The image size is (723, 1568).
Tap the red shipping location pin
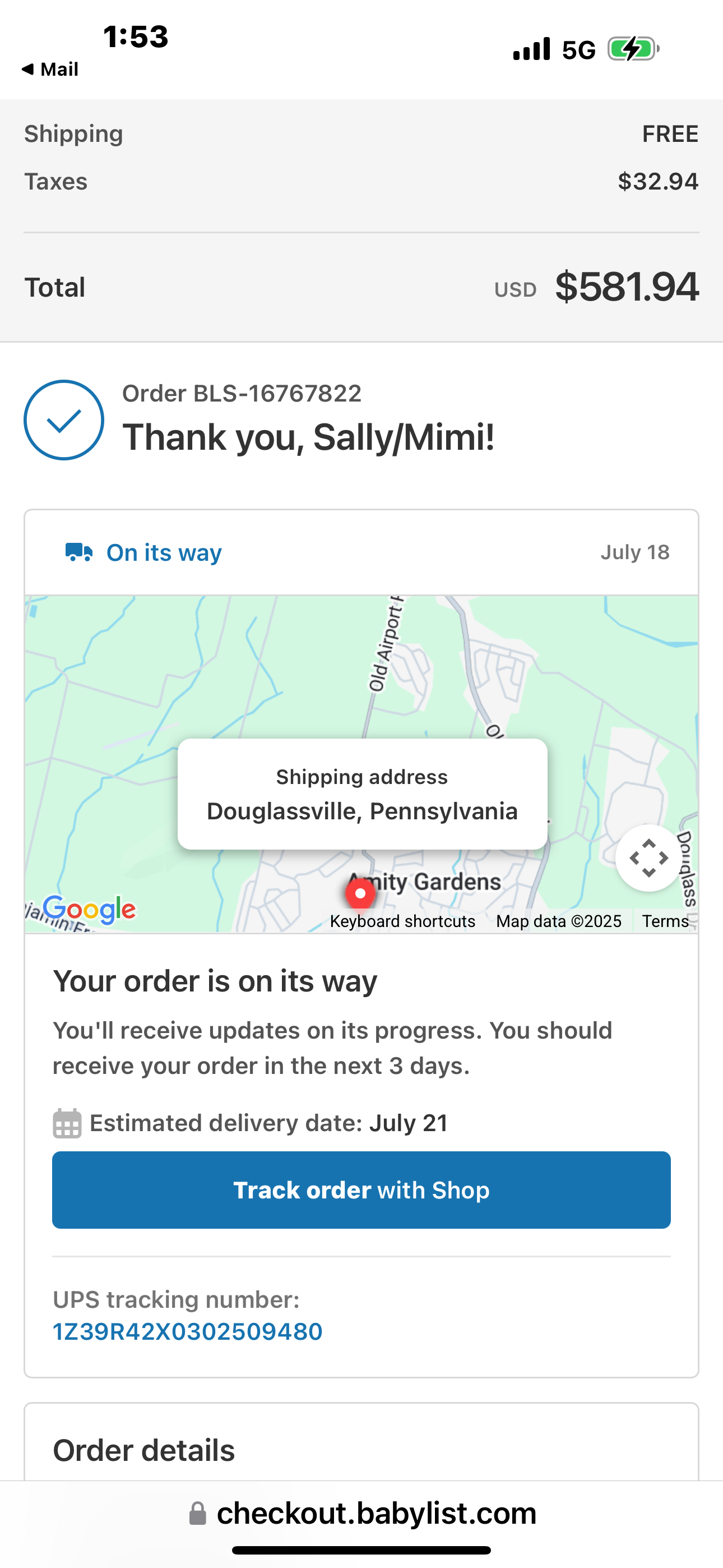coord(360,893)
